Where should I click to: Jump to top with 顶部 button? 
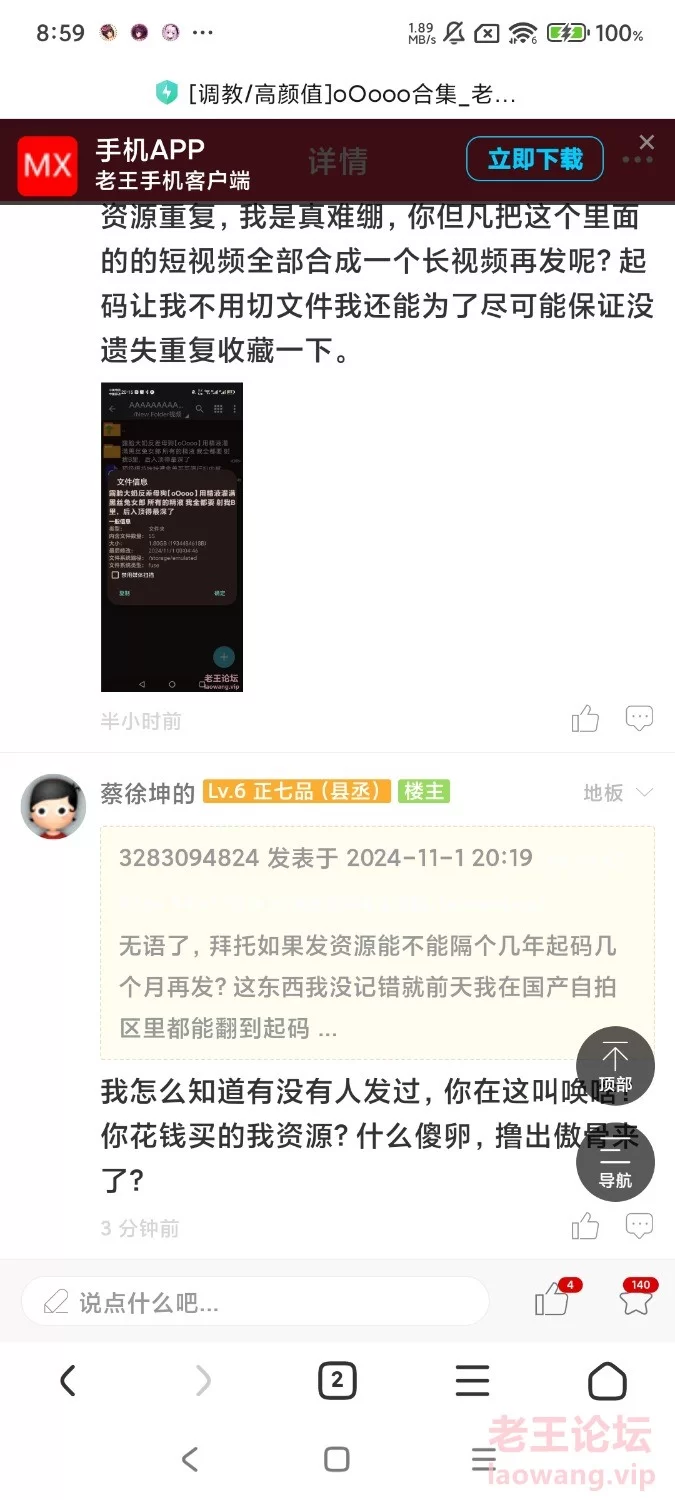pos(615,1066)
